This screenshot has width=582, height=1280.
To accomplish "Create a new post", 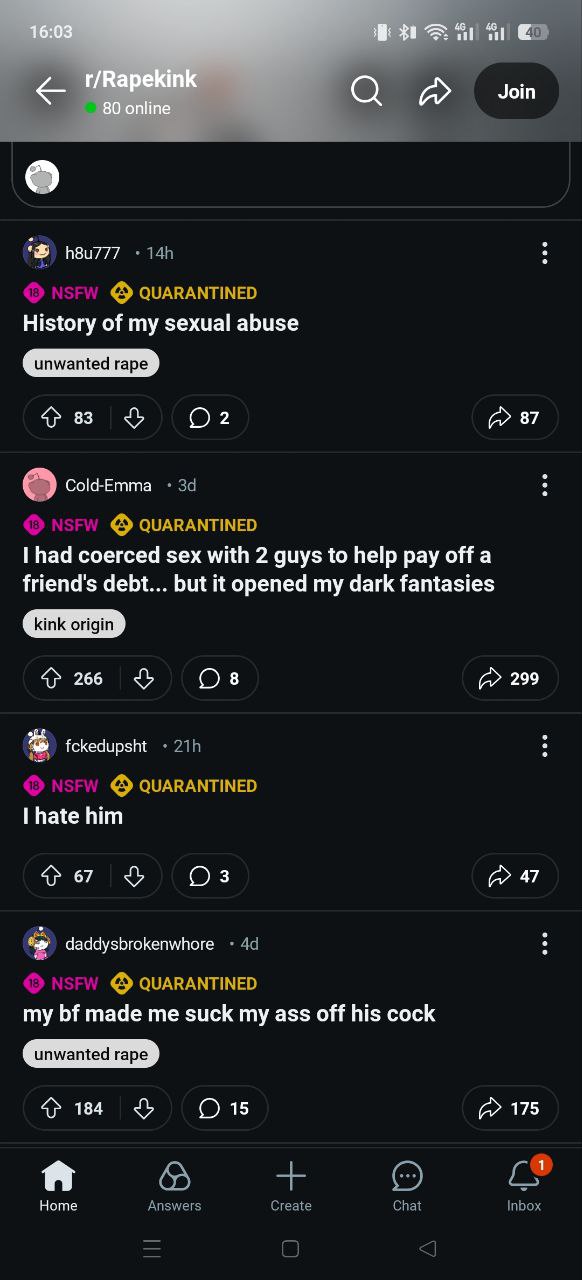I will pyautogui.click(x=291, y=1187).
